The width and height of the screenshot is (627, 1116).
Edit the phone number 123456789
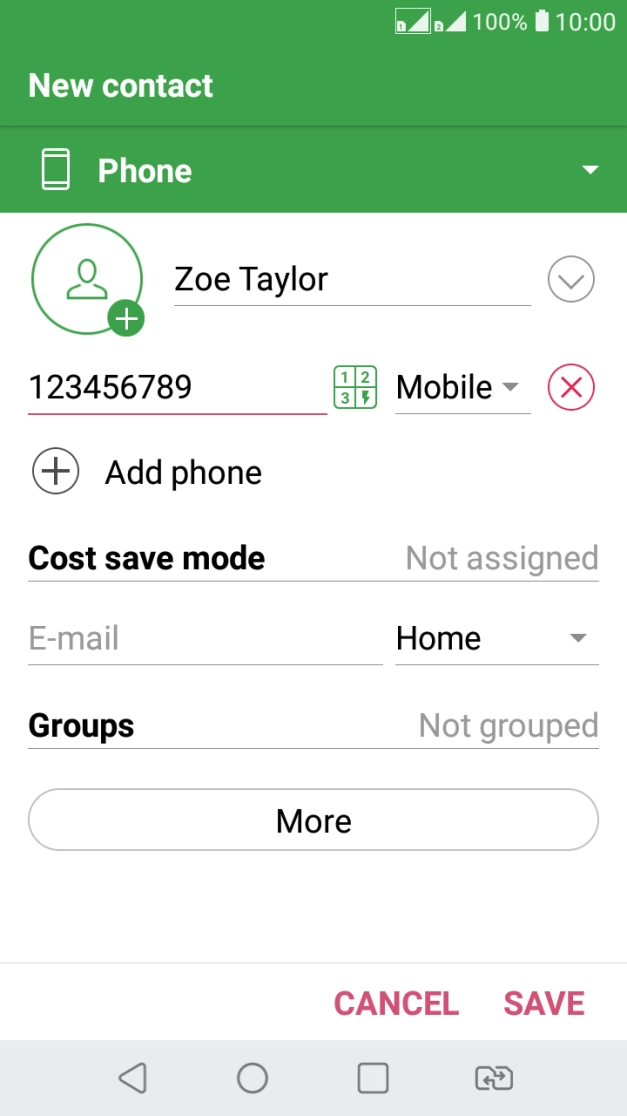pos(177,388)
